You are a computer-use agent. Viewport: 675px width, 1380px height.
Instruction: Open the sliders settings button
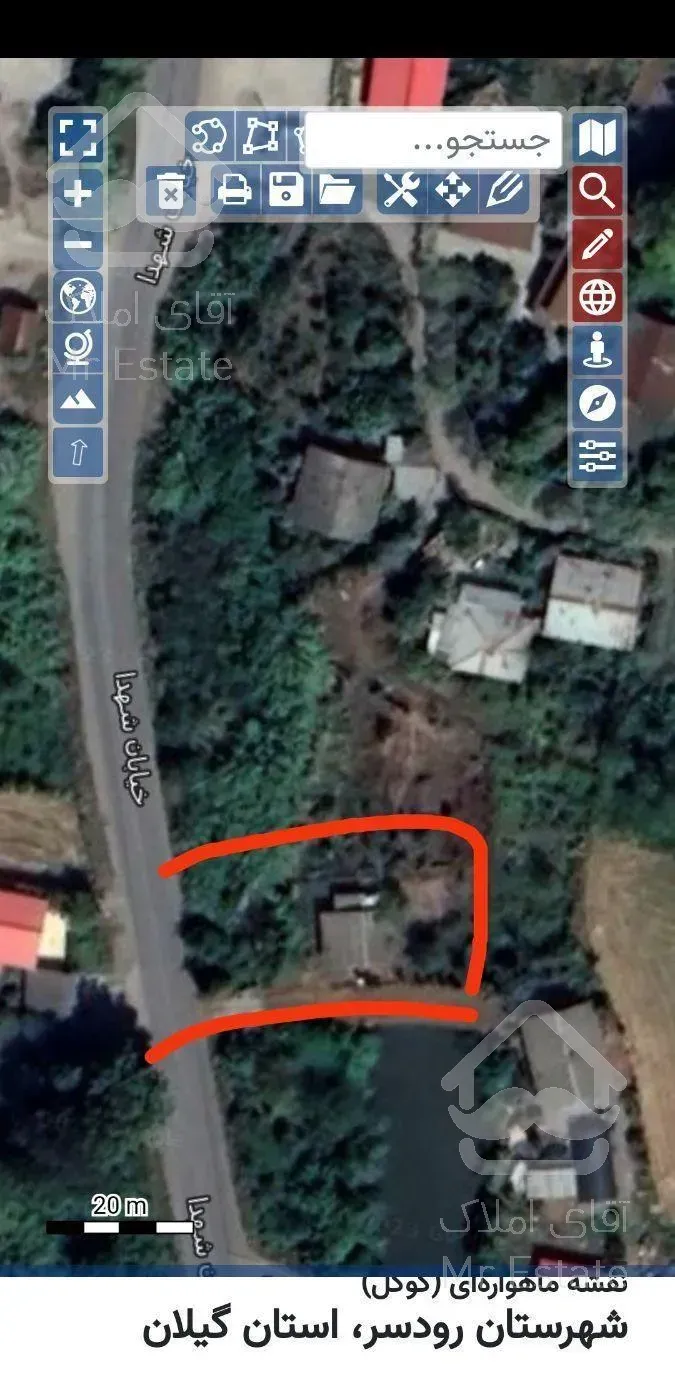click(597, 456)
